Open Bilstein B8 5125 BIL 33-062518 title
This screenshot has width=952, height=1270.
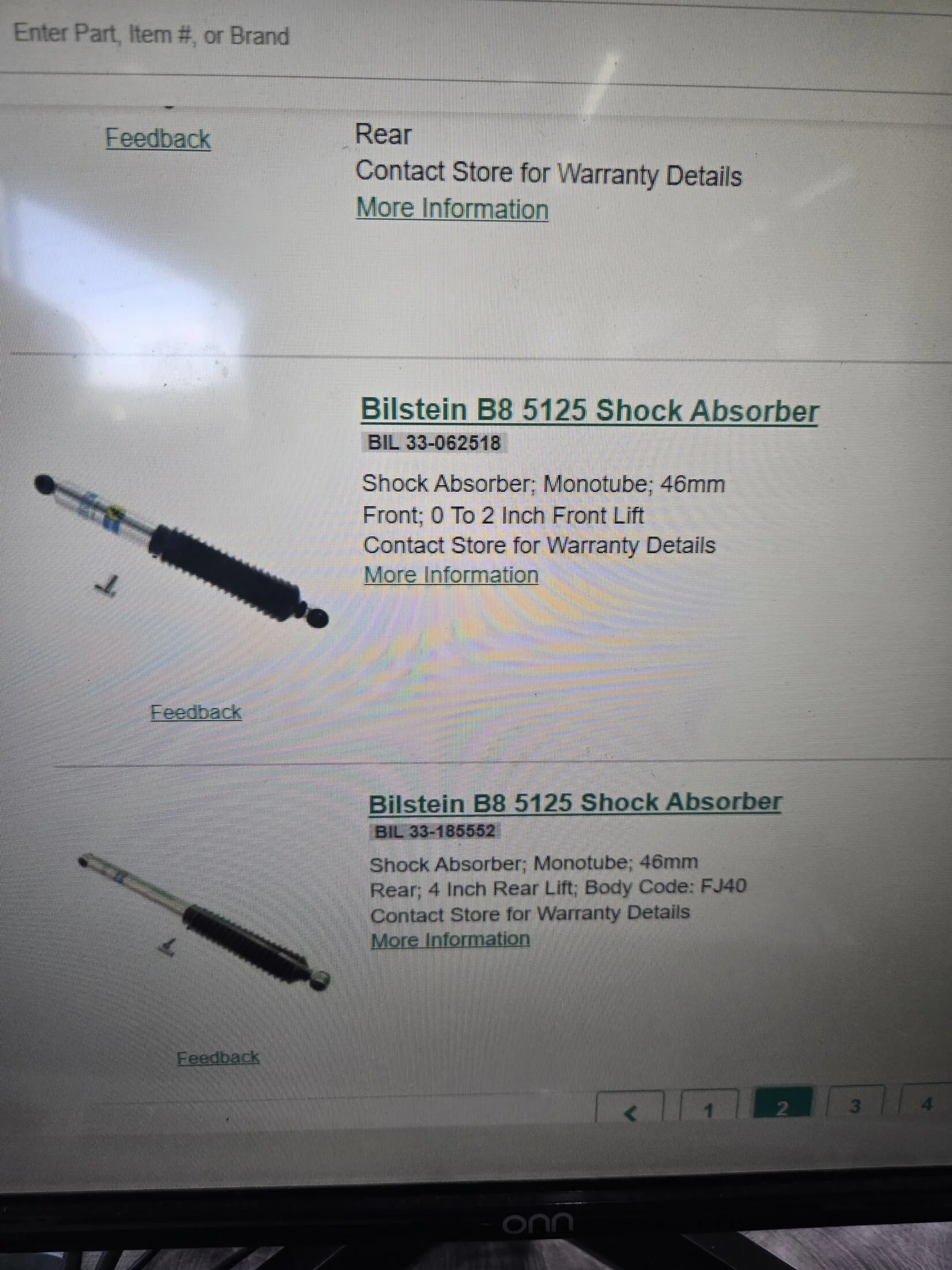[589, 410]
